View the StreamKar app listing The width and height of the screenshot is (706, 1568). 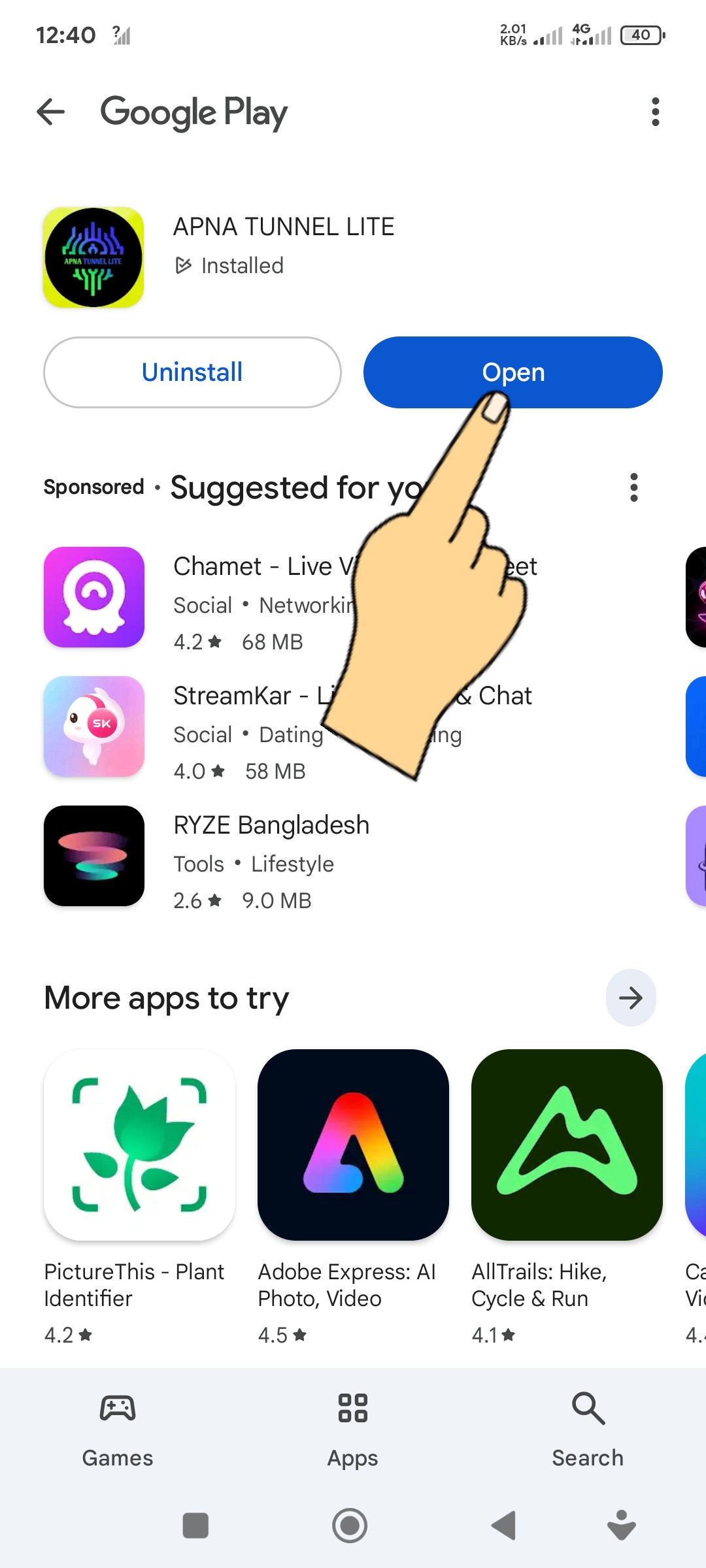pos(94,727)
